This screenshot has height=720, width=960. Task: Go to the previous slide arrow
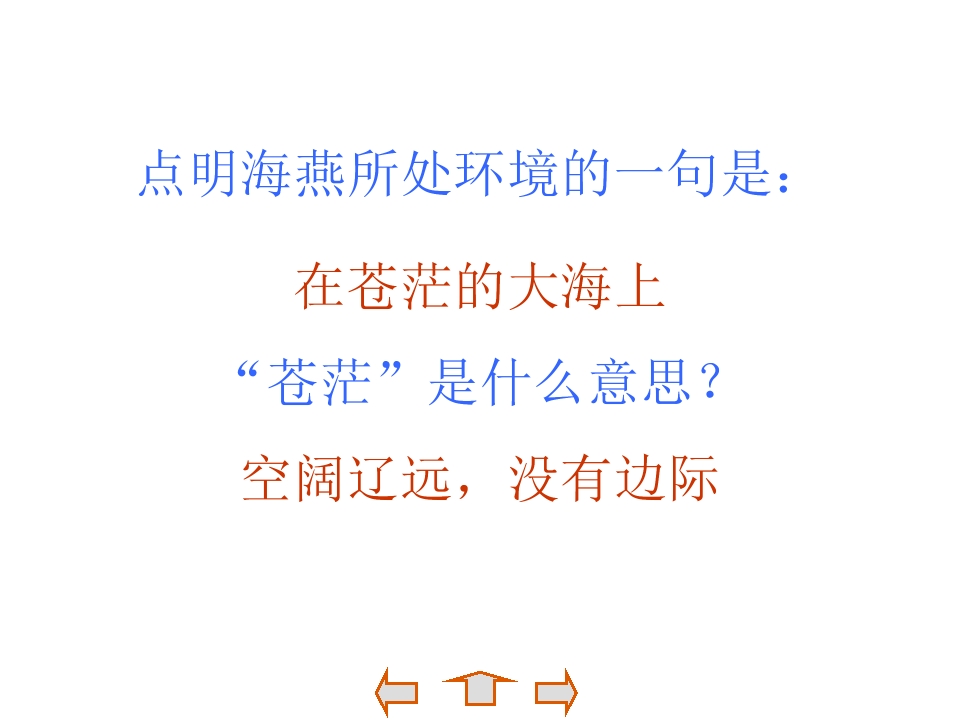click(396, 692)
